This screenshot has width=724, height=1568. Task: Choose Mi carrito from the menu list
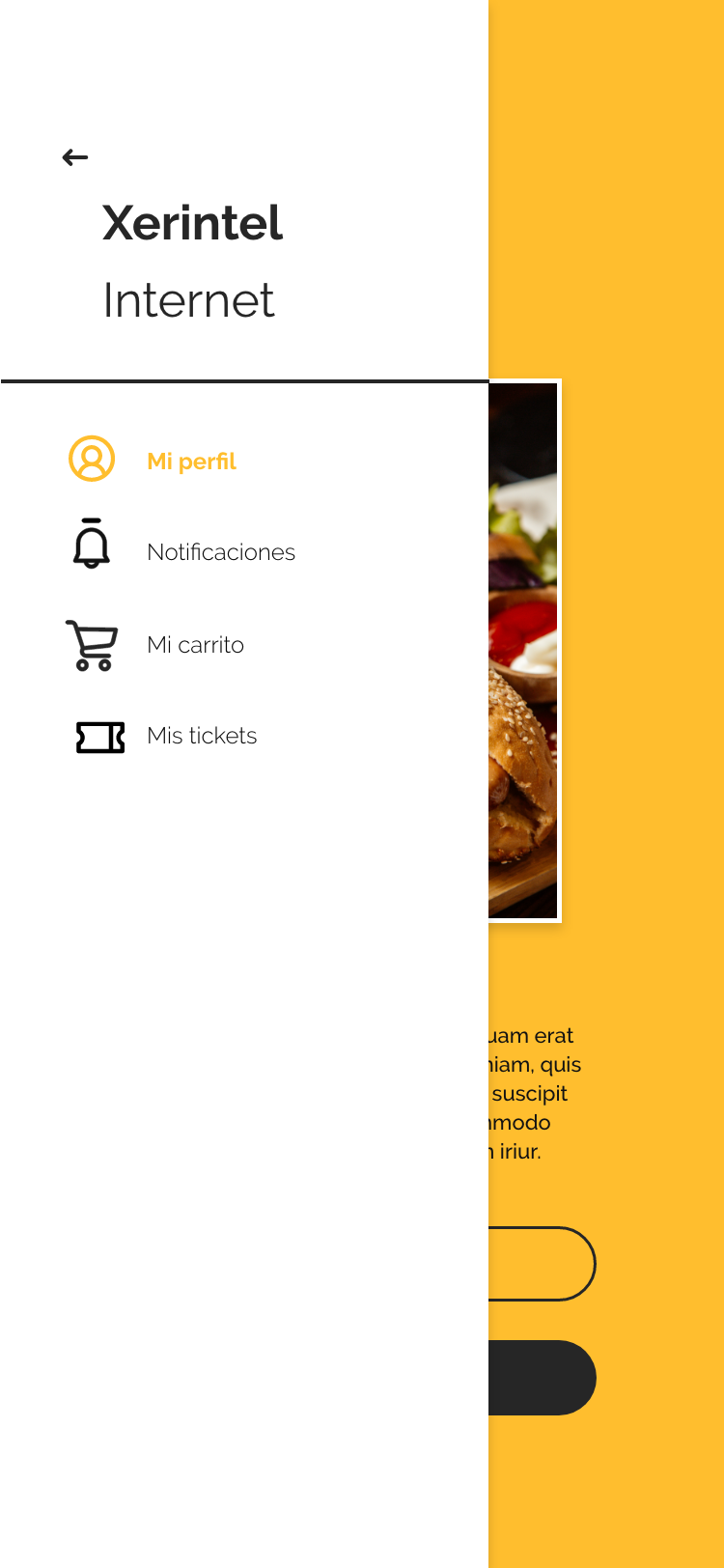coord(195,644)
